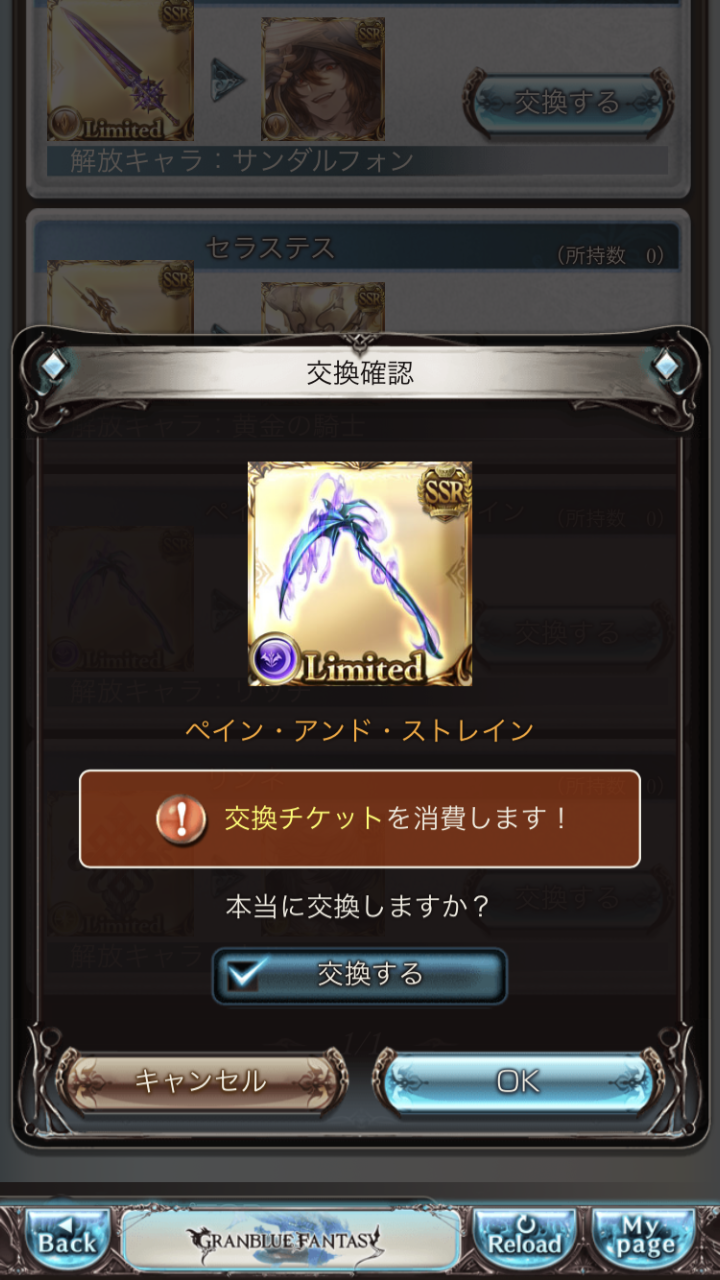This screenshot has width=720, height=1280.
Task: Confirm the exchange with OK
Action: (517, 1081)
